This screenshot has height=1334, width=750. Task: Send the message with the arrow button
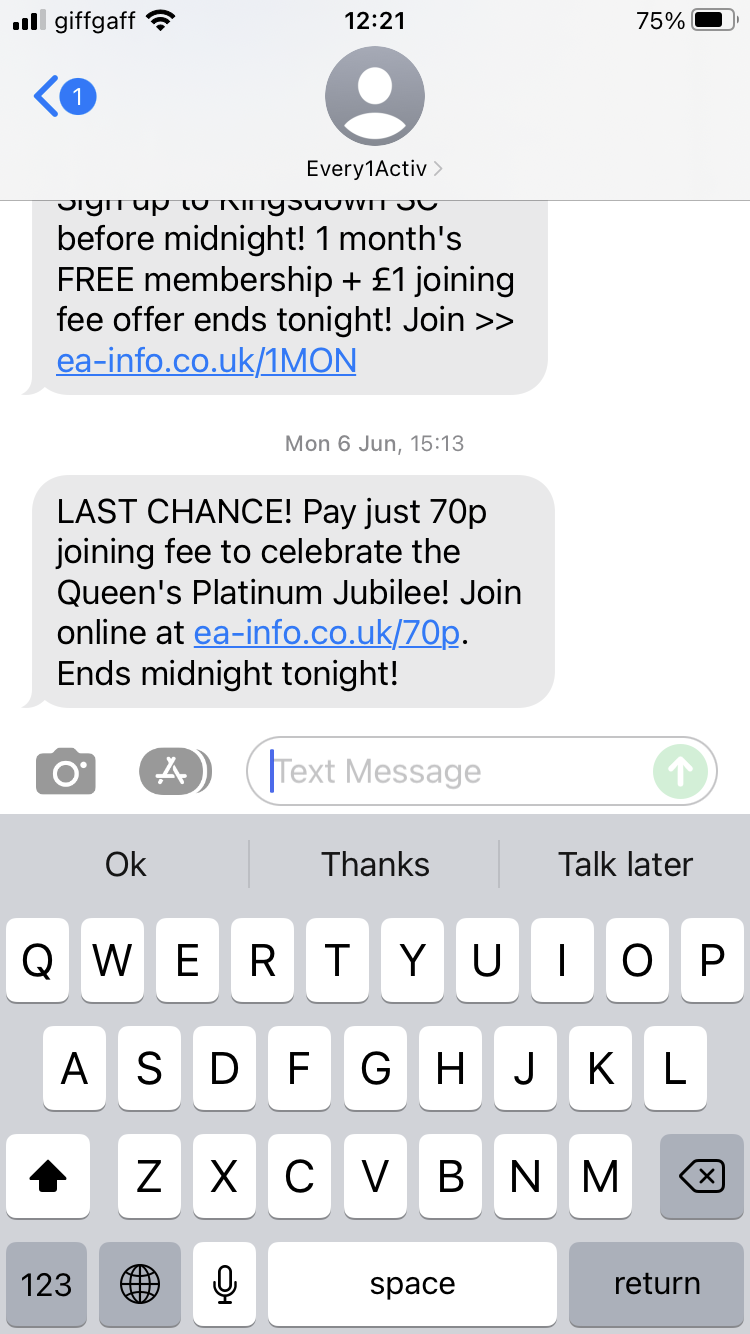(x=680, y=771)
